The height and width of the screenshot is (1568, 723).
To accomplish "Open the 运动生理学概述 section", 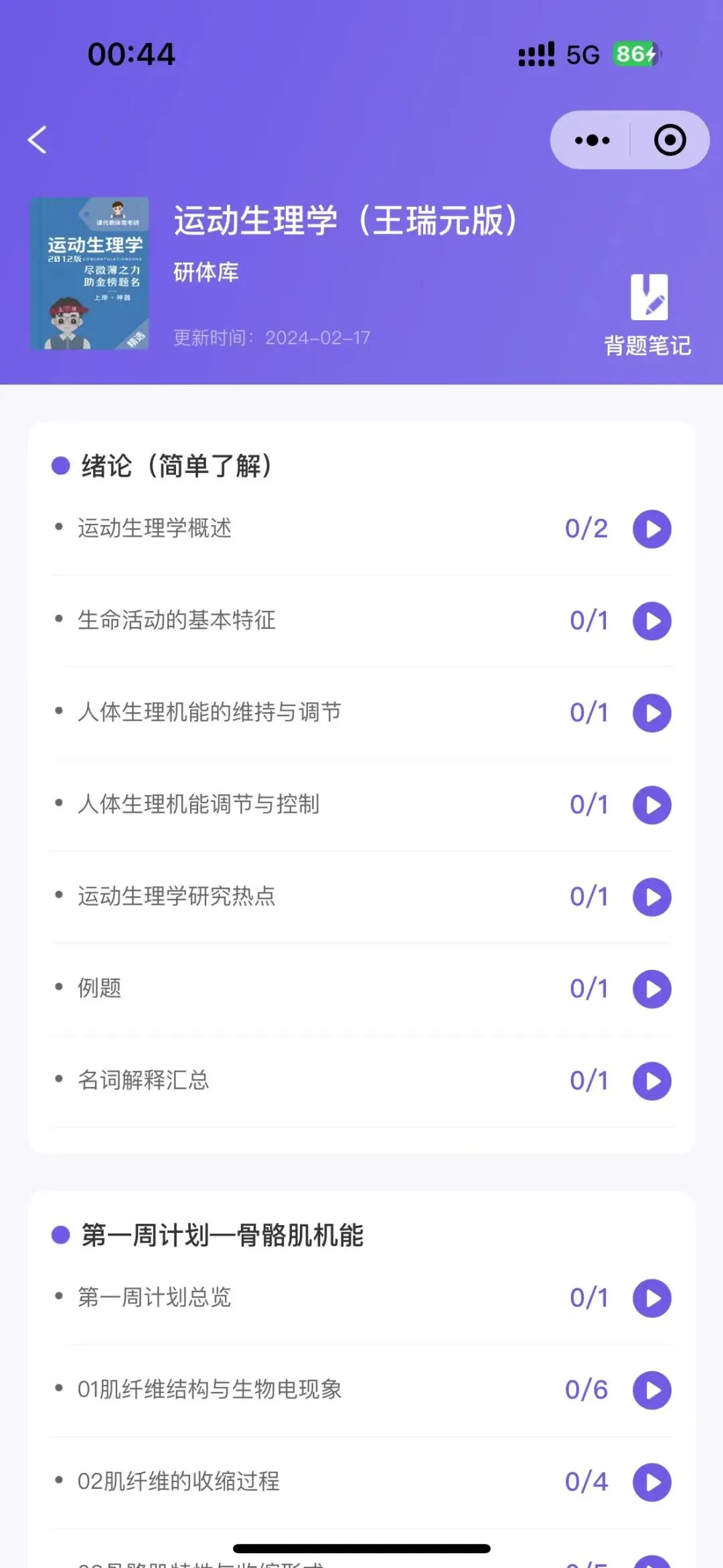I will 155,528.
